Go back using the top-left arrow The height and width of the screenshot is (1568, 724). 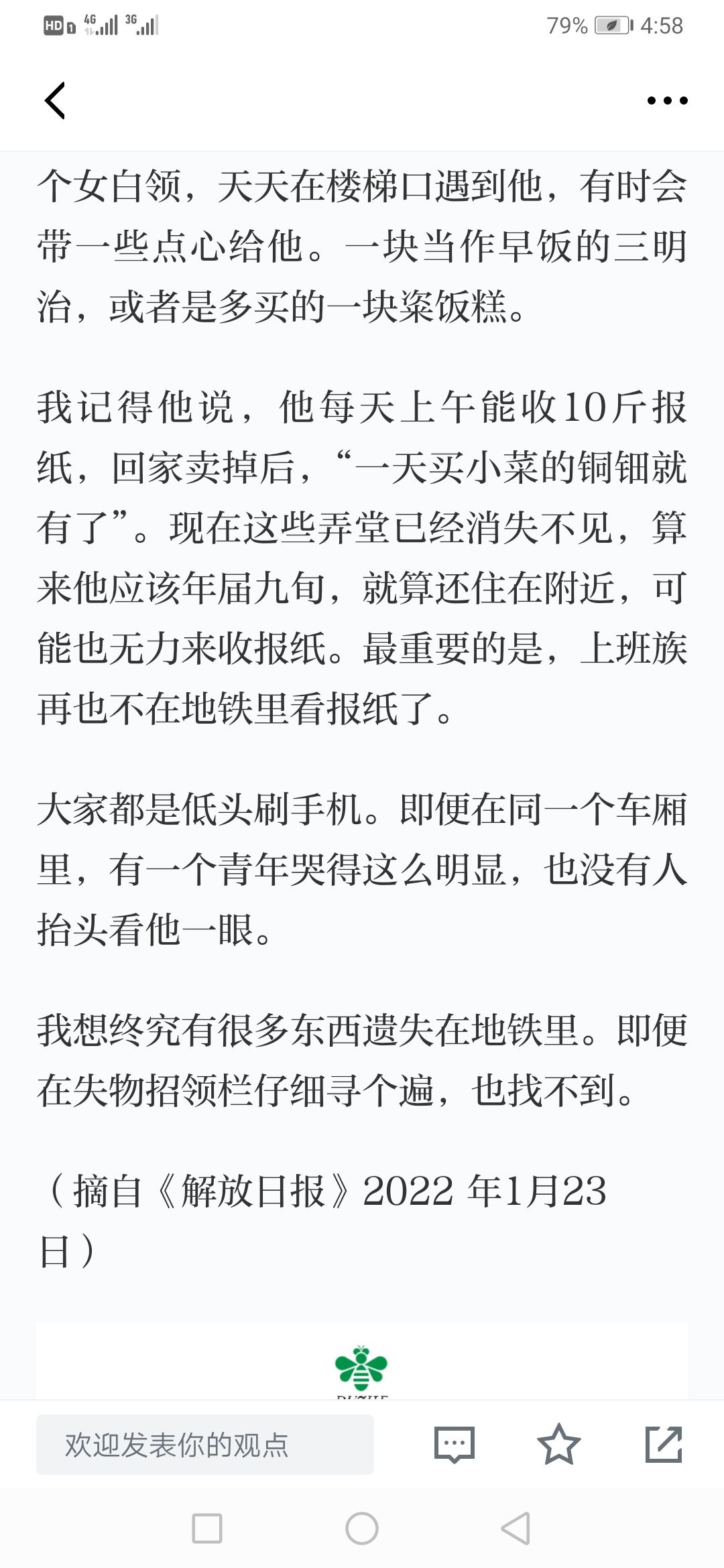click(x=55, y=101)
